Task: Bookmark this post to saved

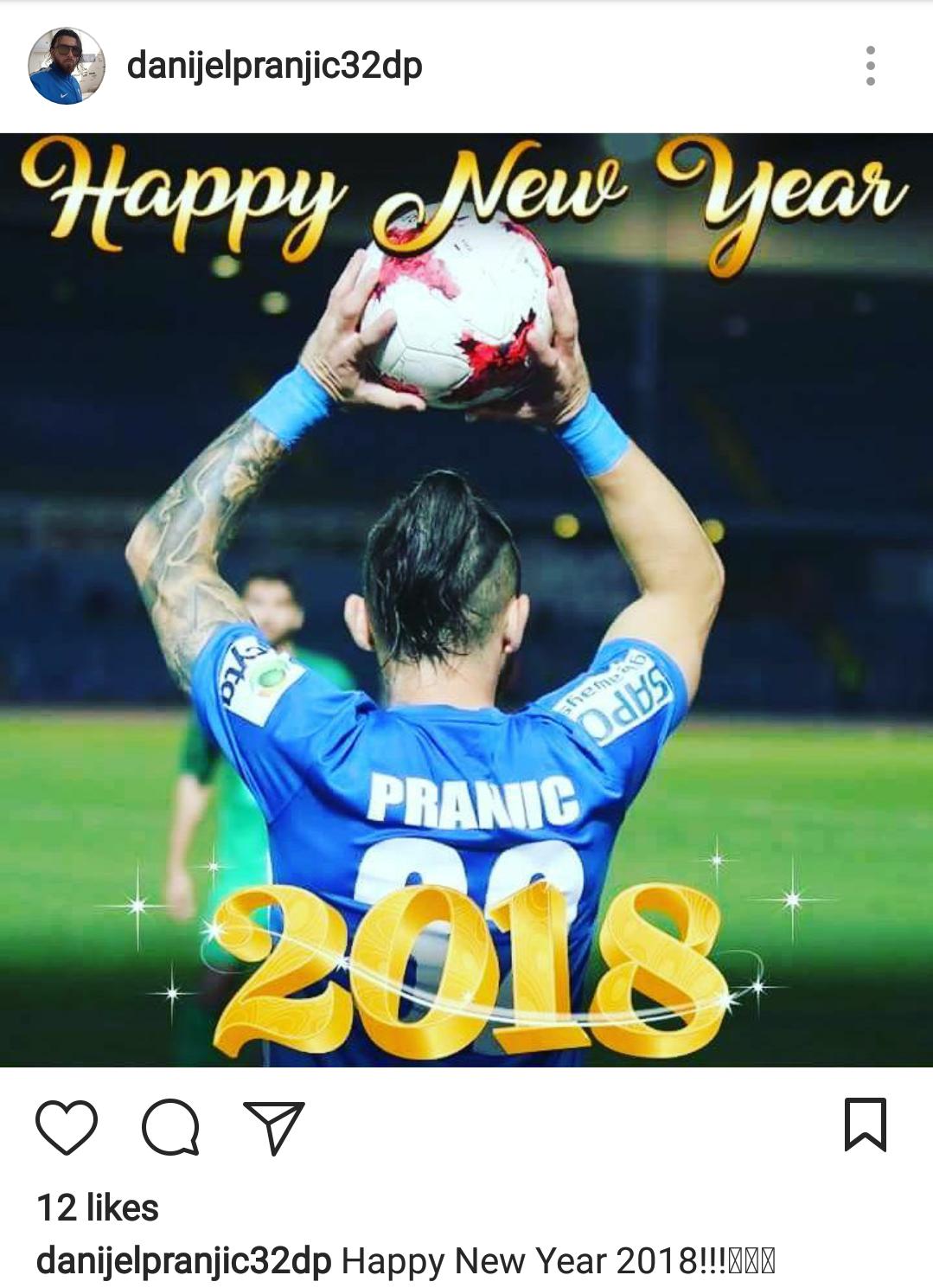Action: click(865, 1125)
